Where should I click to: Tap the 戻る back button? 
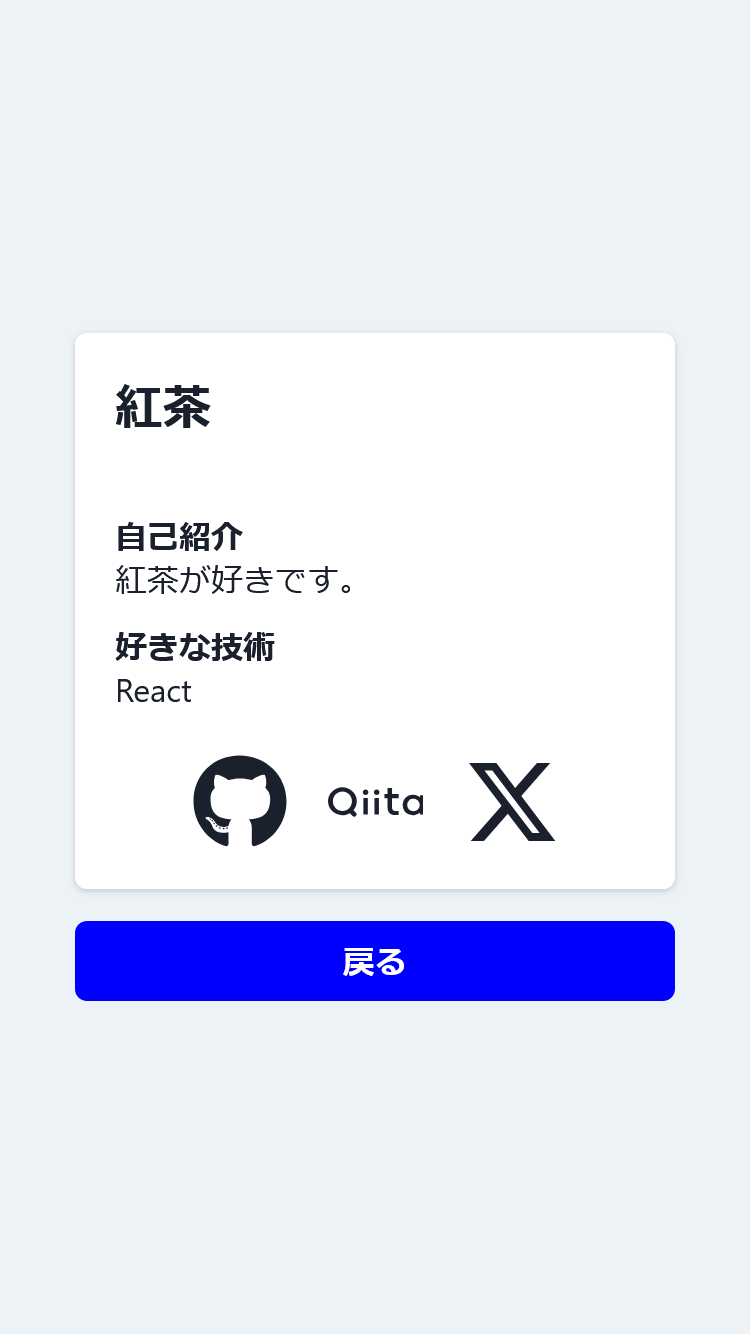(375, 961)
